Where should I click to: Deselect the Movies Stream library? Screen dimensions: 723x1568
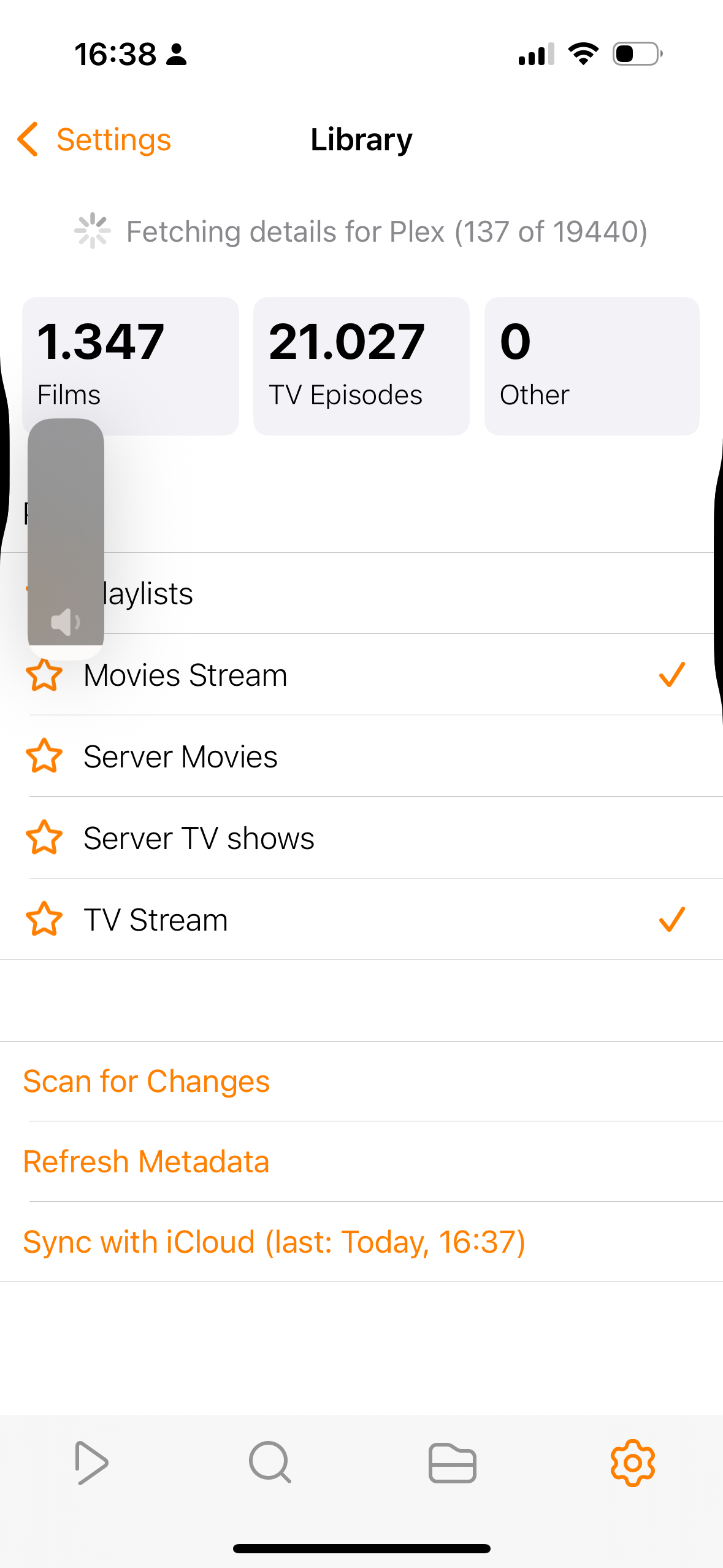671,675
